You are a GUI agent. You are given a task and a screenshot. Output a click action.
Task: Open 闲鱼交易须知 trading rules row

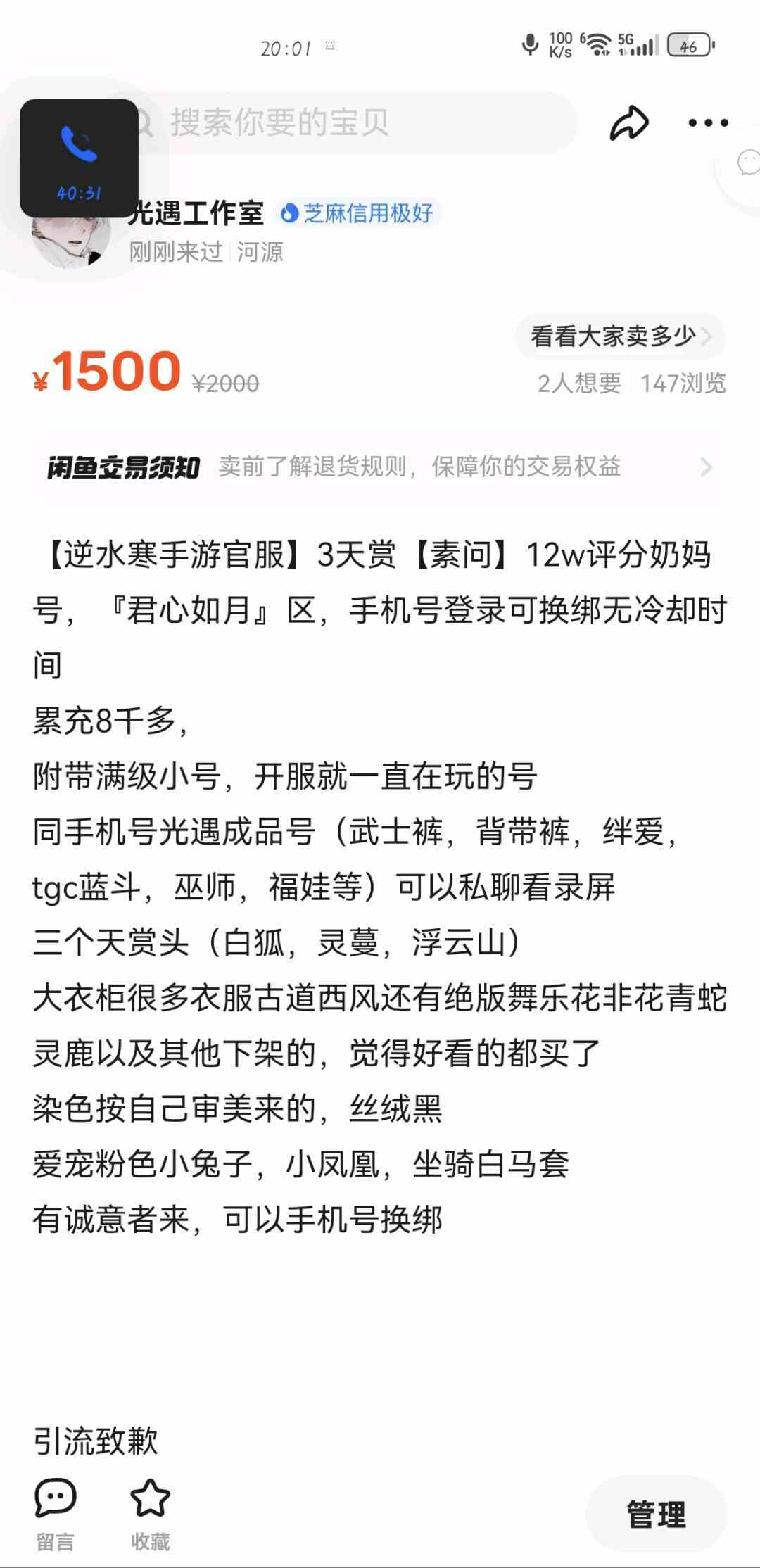click(380, 467)
